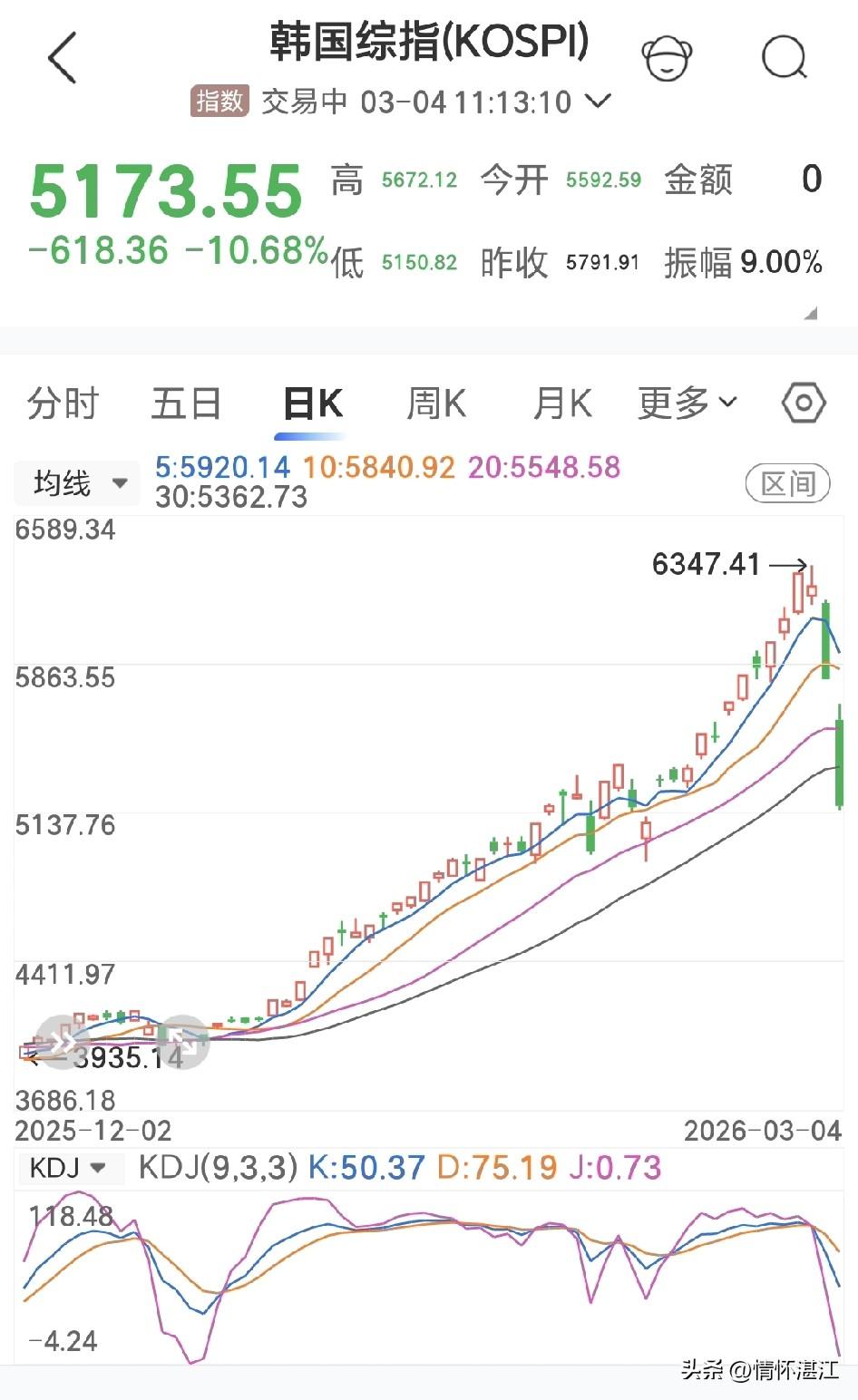The image size is (858, 1400).
Task: Tap the fullscreen diagonal-arrows icon on chart
Action: [x=181, y=1041]
